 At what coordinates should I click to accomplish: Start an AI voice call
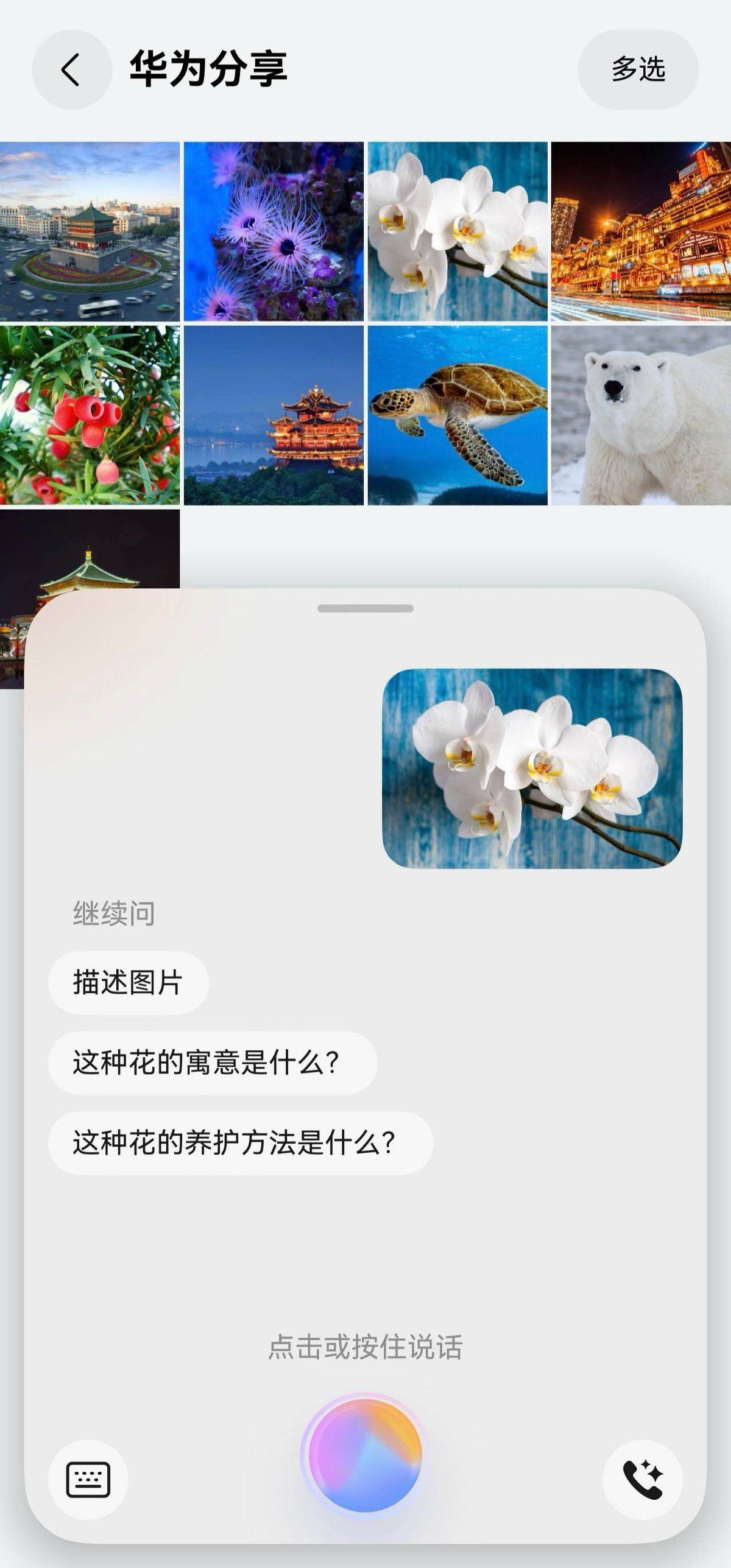pyautogui.click(x=642, y=1479)
